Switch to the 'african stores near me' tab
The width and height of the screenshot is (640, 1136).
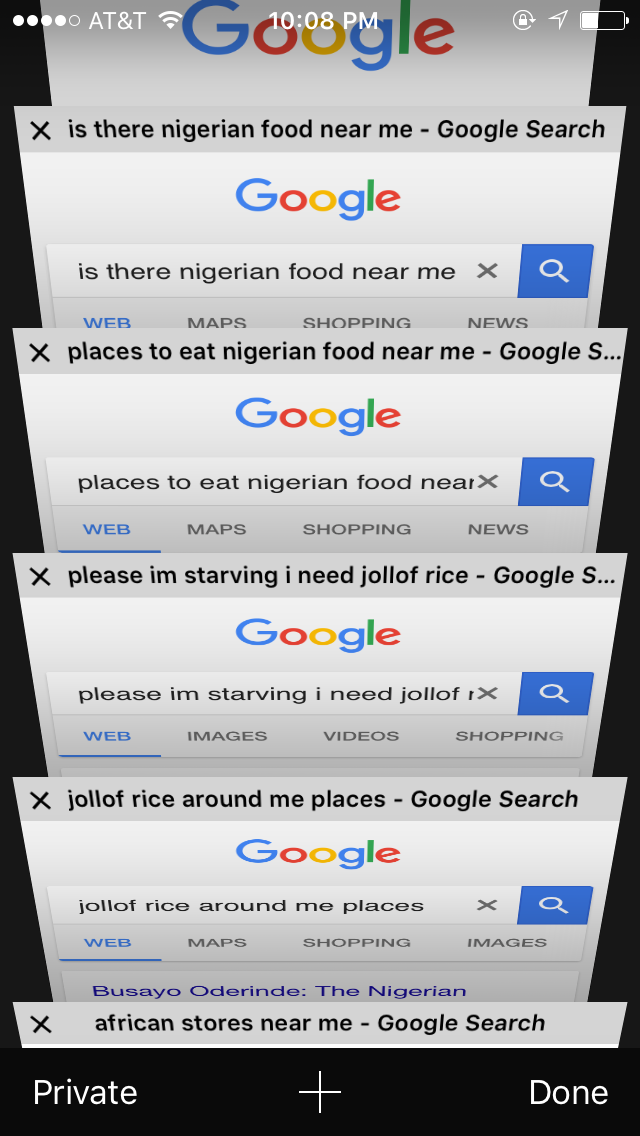[320, 1024]
